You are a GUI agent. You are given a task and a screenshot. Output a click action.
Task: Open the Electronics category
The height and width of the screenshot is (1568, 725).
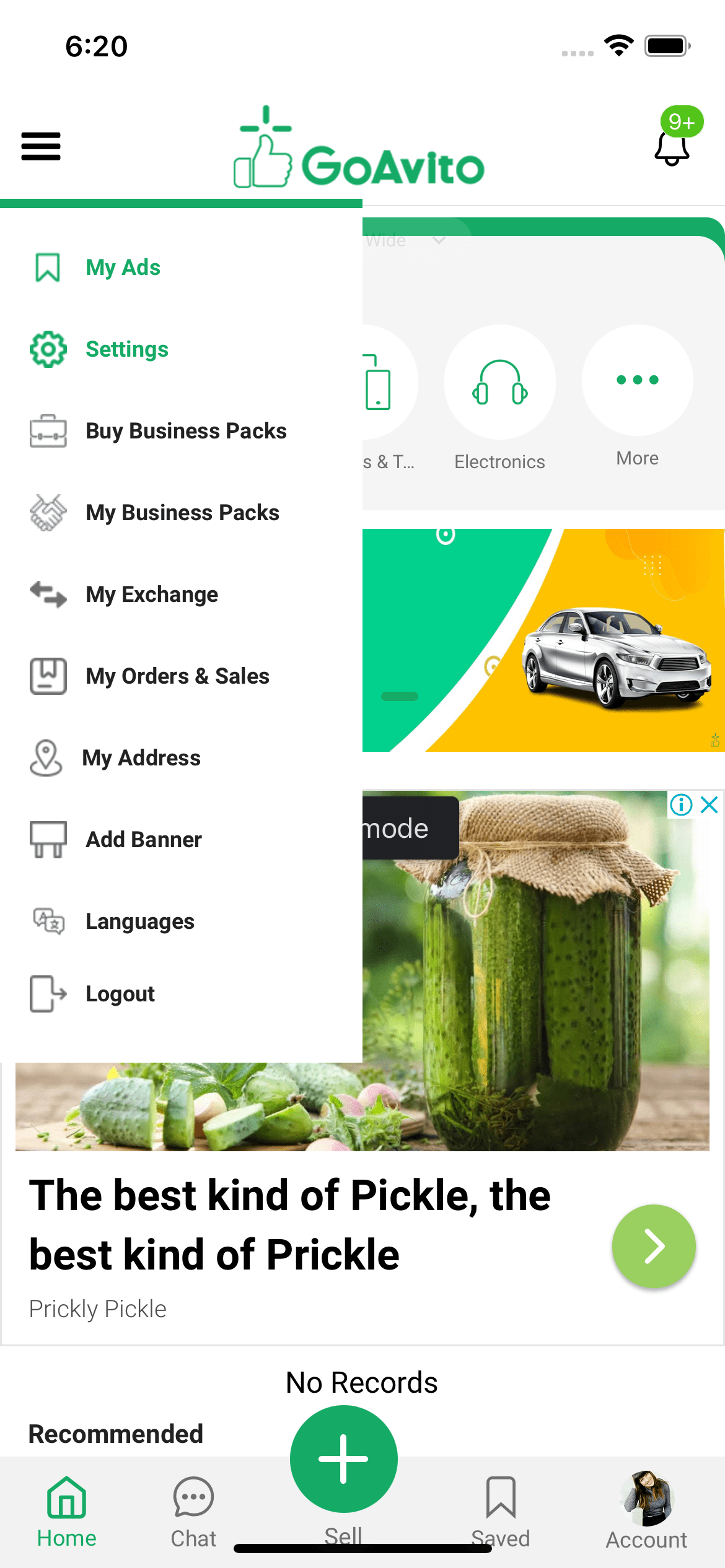(500, 398)
